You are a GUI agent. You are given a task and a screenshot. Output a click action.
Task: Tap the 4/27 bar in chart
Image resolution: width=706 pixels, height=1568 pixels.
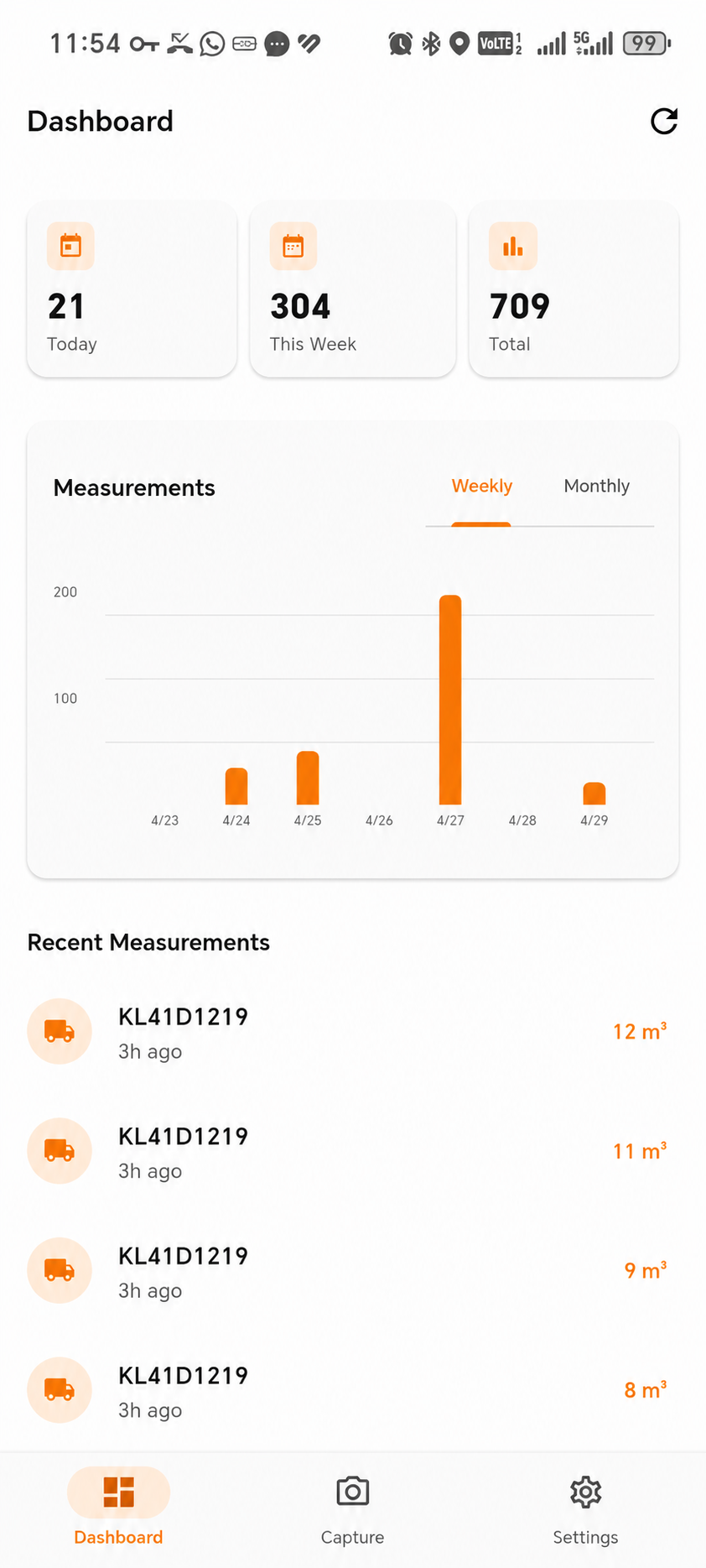(450, 700)
